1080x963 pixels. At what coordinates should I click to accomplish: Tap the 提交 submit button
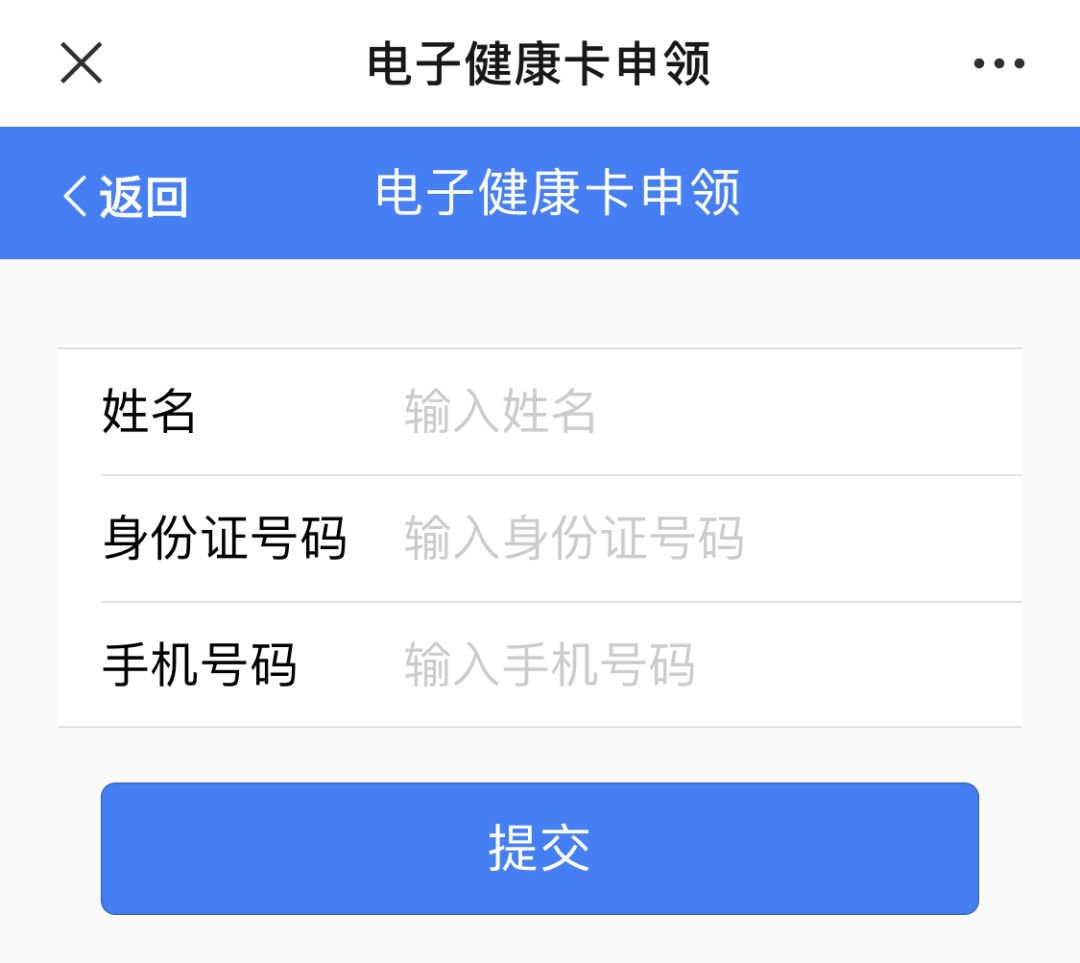[539, 848]
